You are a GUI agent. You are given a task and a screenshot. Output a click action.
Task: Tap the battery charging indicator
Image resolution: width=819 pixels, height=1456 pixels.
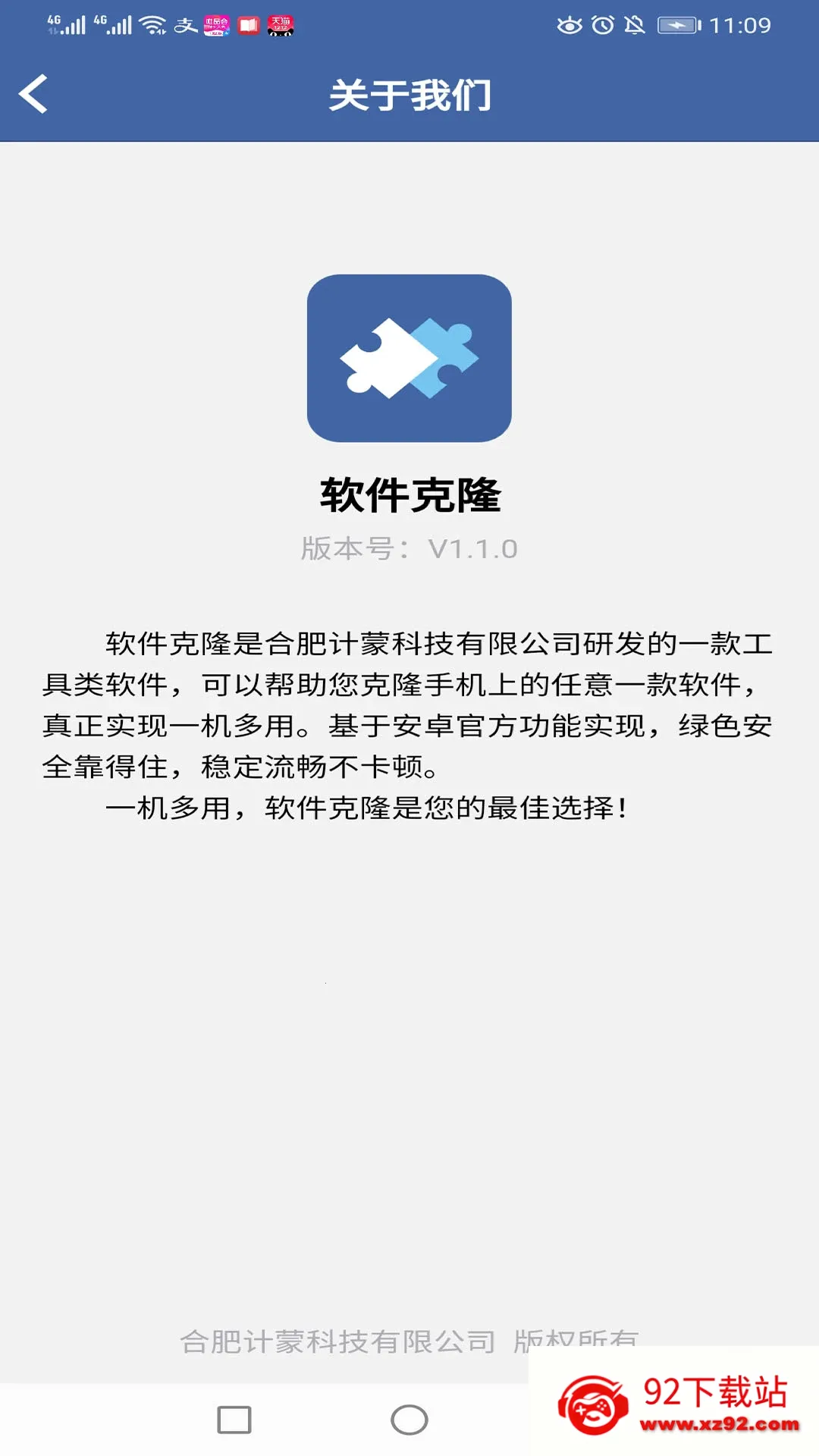pos(677,24)
